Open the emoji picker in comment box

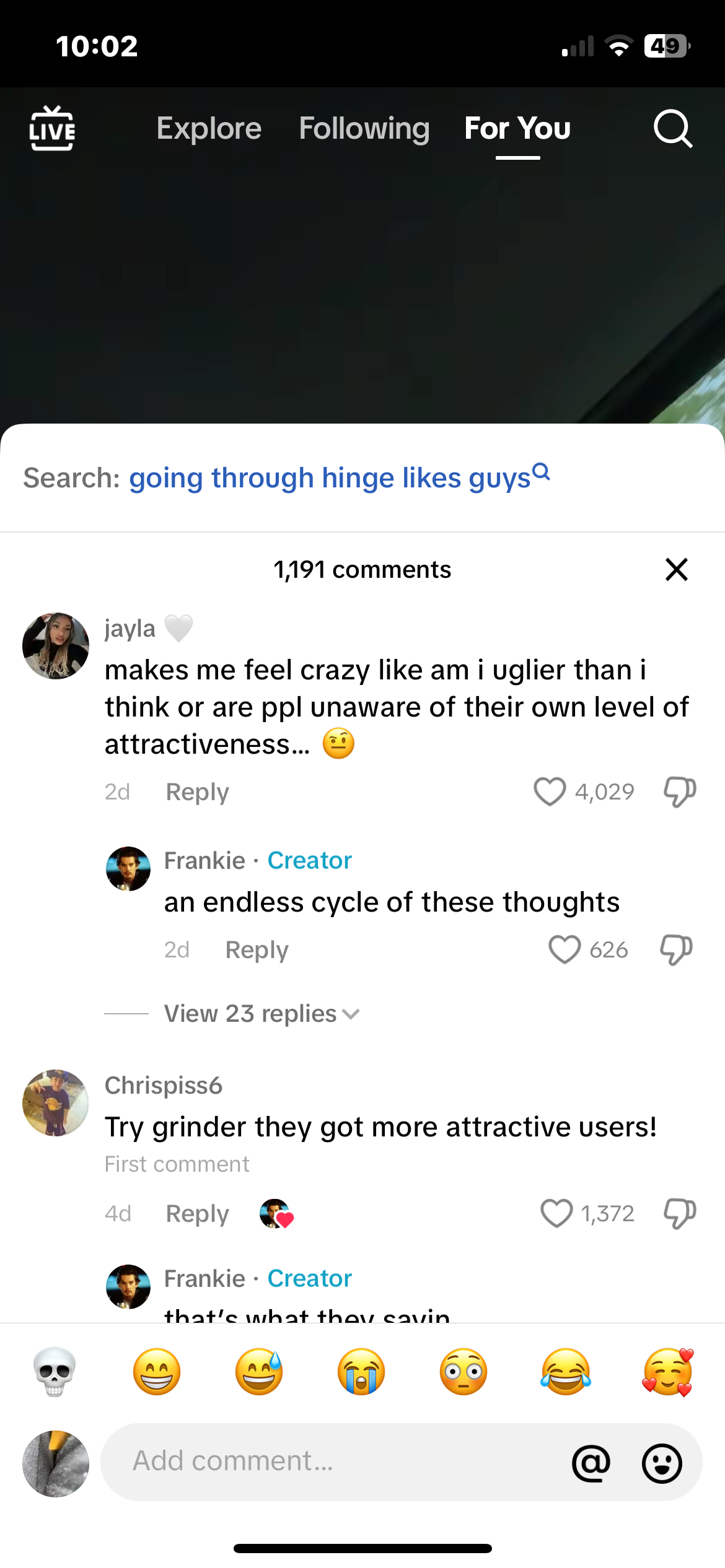coord(662,1463)
